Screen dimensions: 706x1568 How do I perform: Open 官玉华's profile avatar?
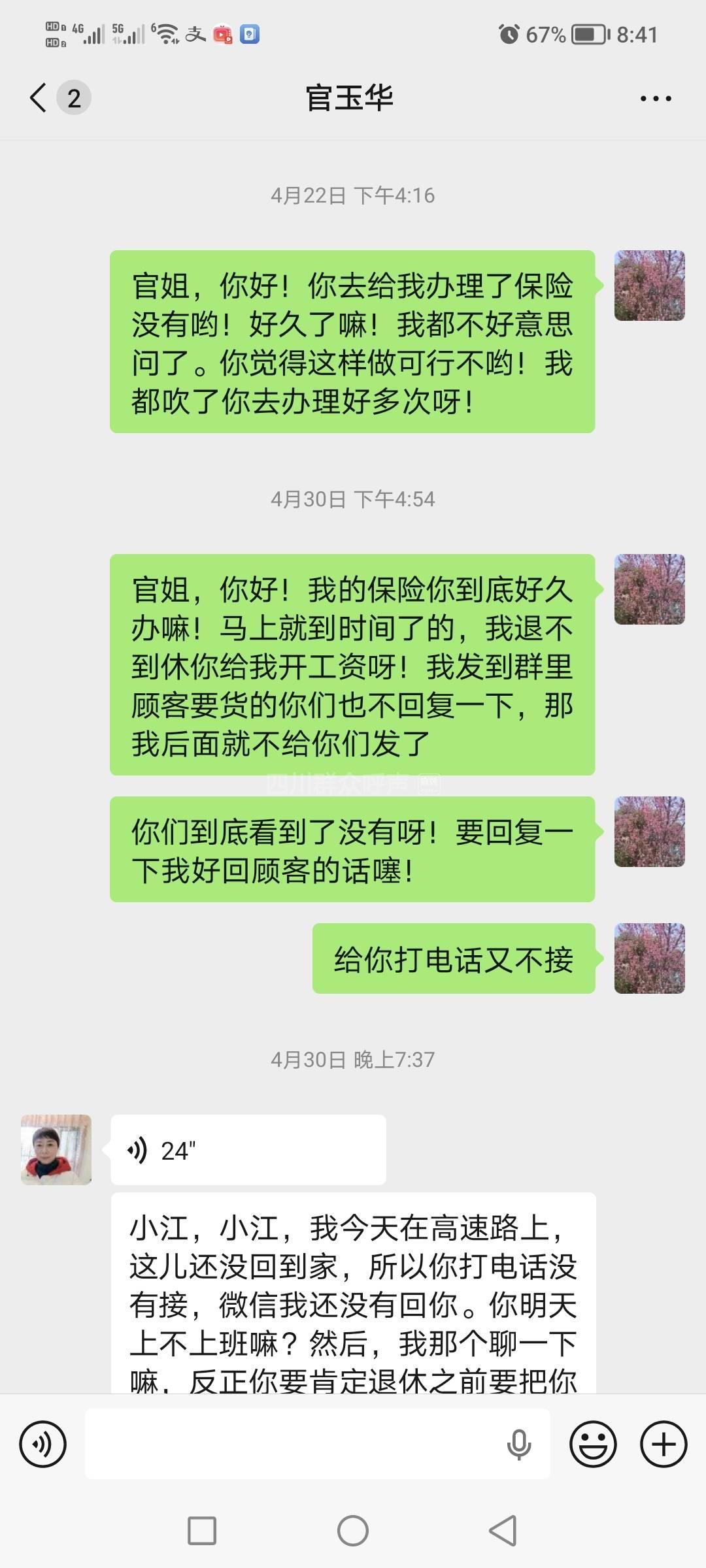56,1150
